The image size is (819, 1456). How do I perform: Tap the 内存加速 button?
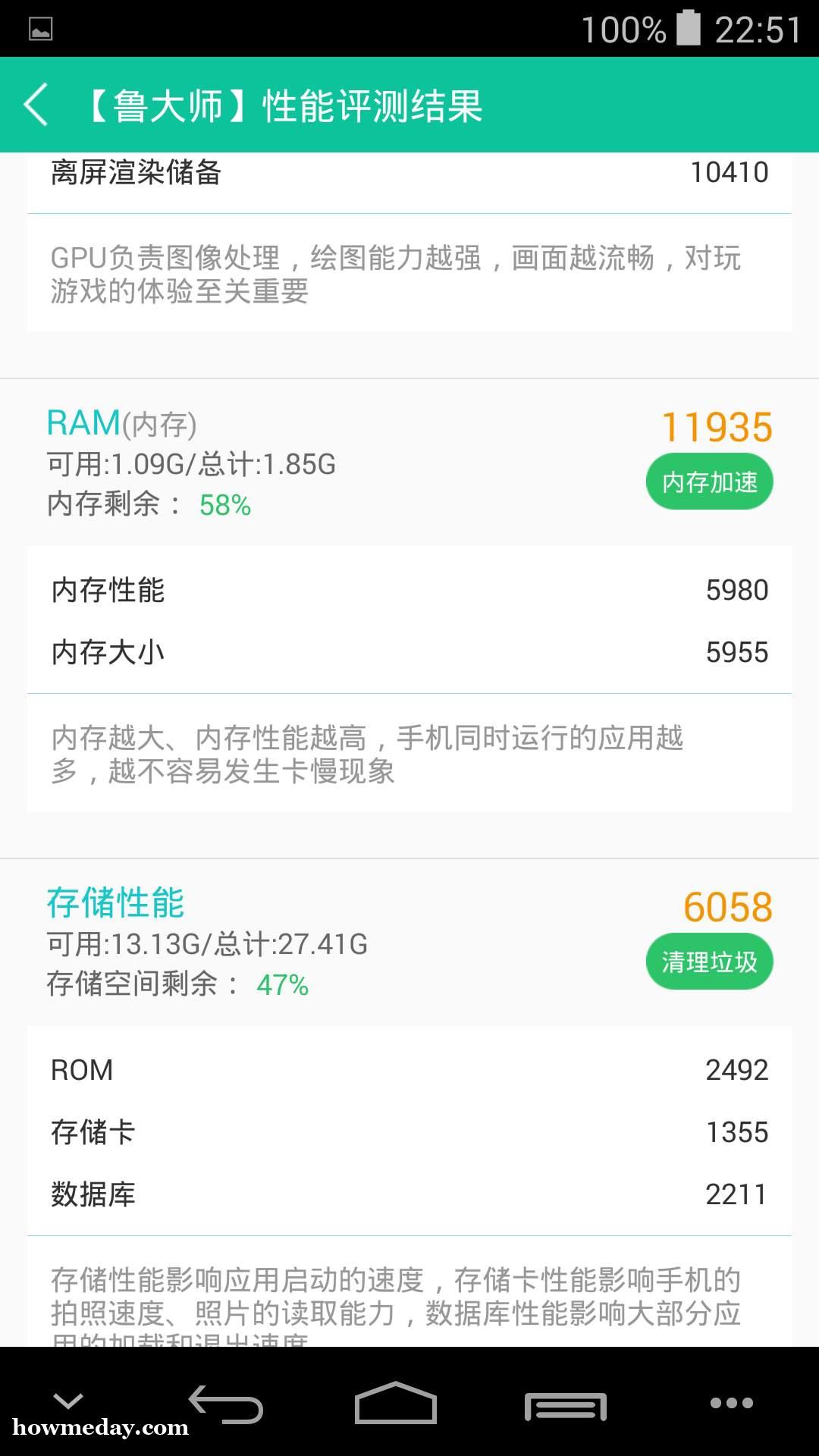[x=709, y=482]
